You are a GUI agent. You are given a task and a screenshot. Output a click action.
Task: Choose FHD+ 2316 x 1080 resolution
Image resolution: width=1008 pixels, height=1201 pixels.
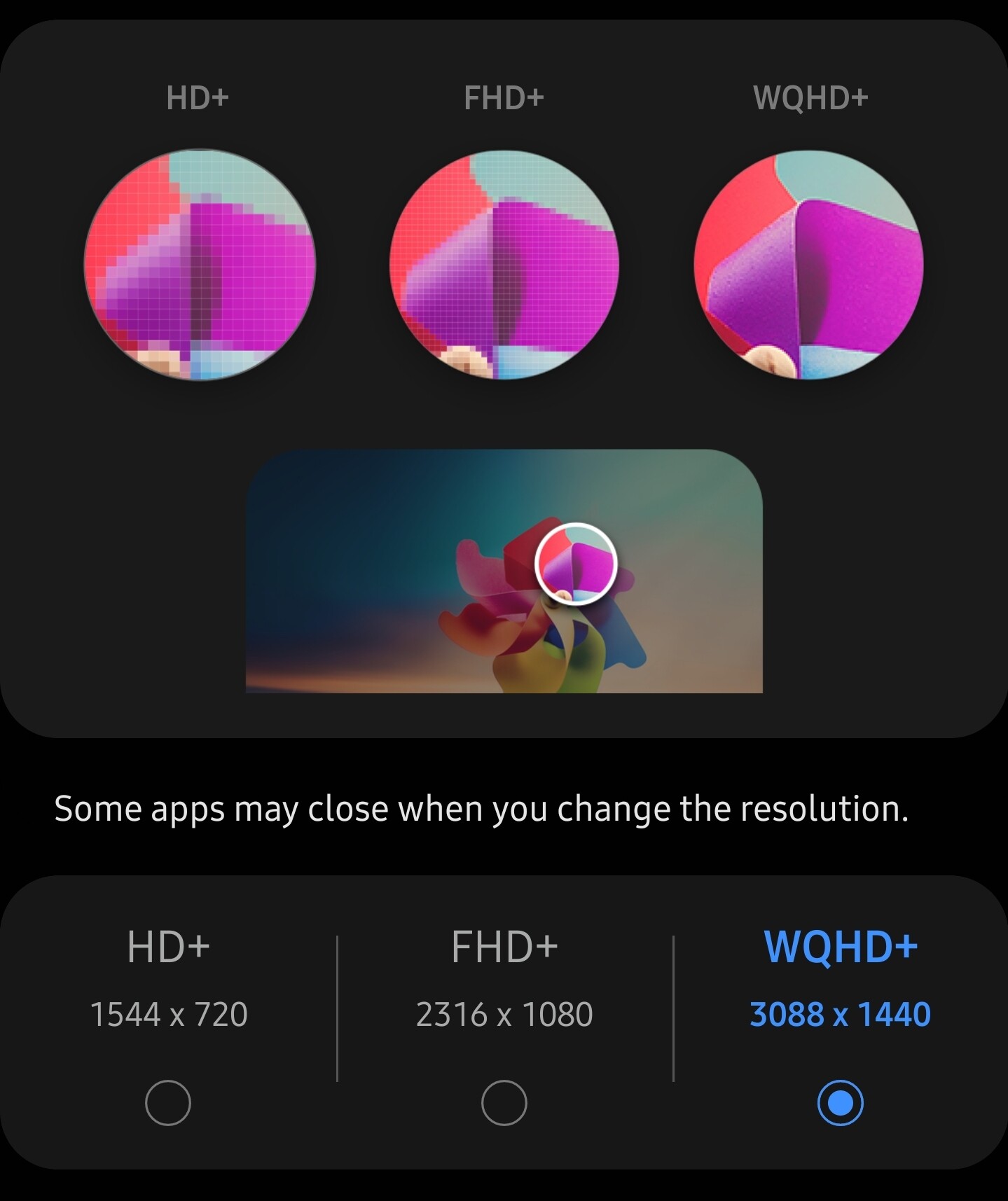click(504, 1102)
